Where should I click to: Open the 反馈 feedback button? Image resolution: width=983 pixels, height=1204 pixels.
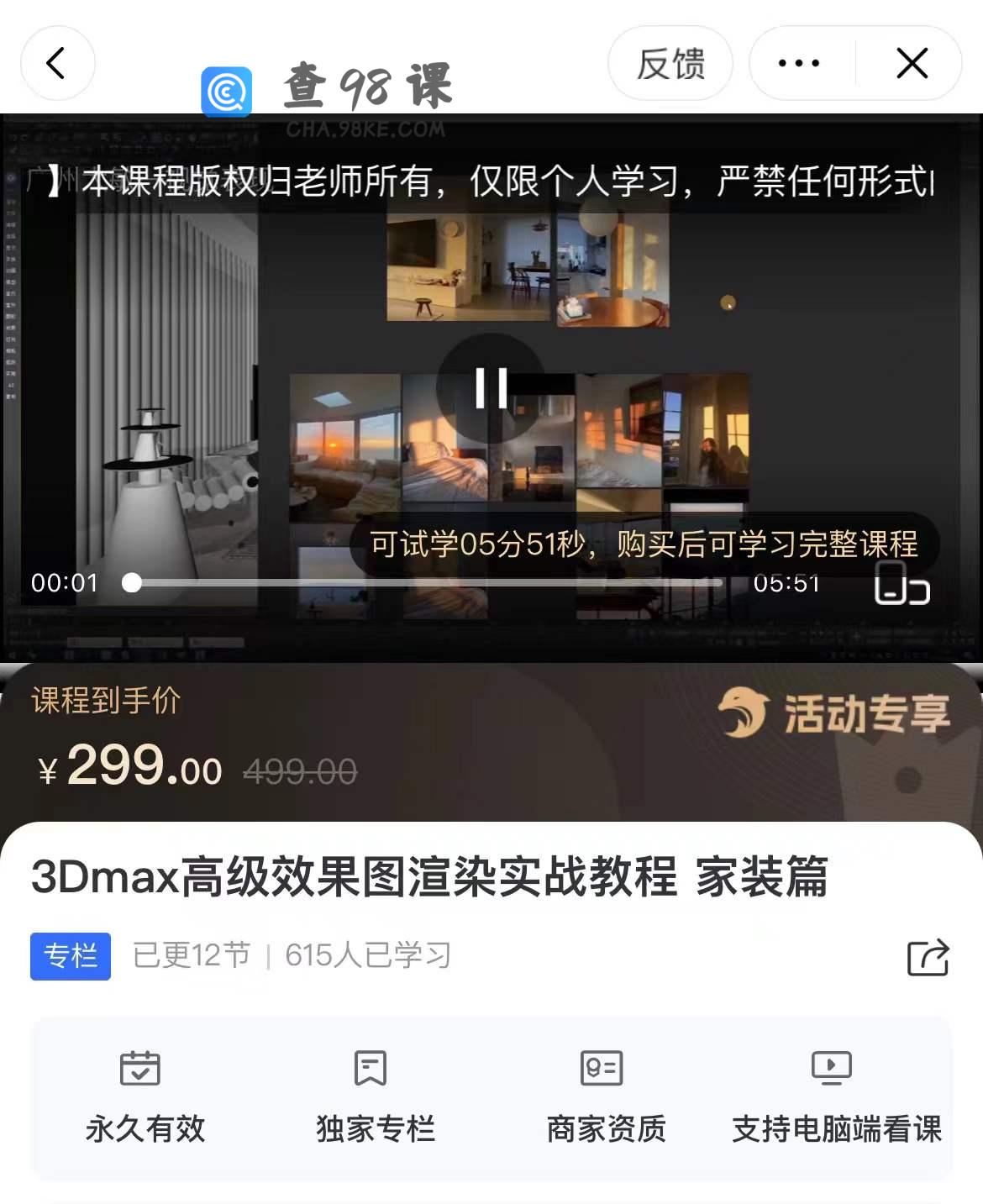(x=670, y=64)
